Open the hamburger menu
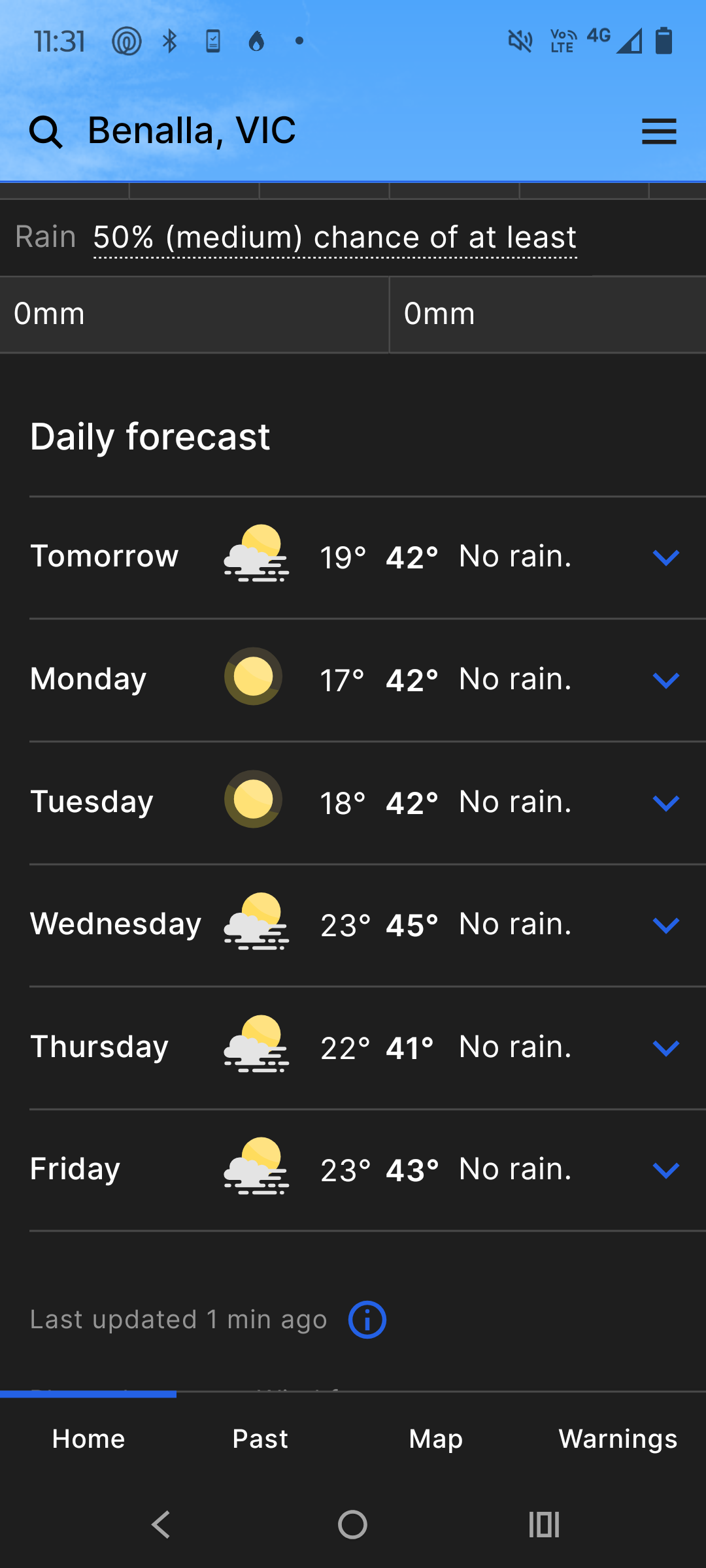Viewport: 706px width, 1568px height. click(x=658, y=132)
